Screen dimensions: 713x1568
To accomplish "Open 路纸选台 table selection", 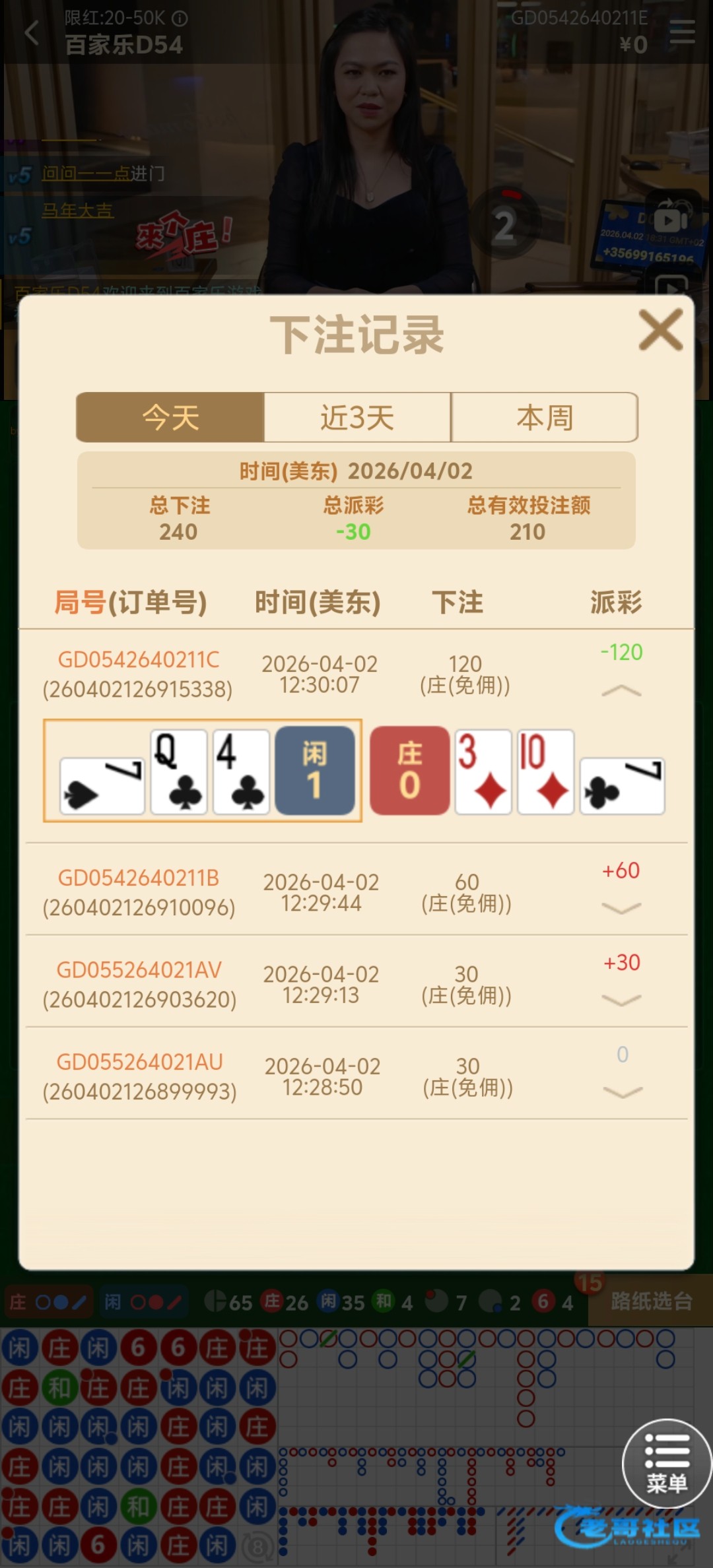I will coord(650,1301).
